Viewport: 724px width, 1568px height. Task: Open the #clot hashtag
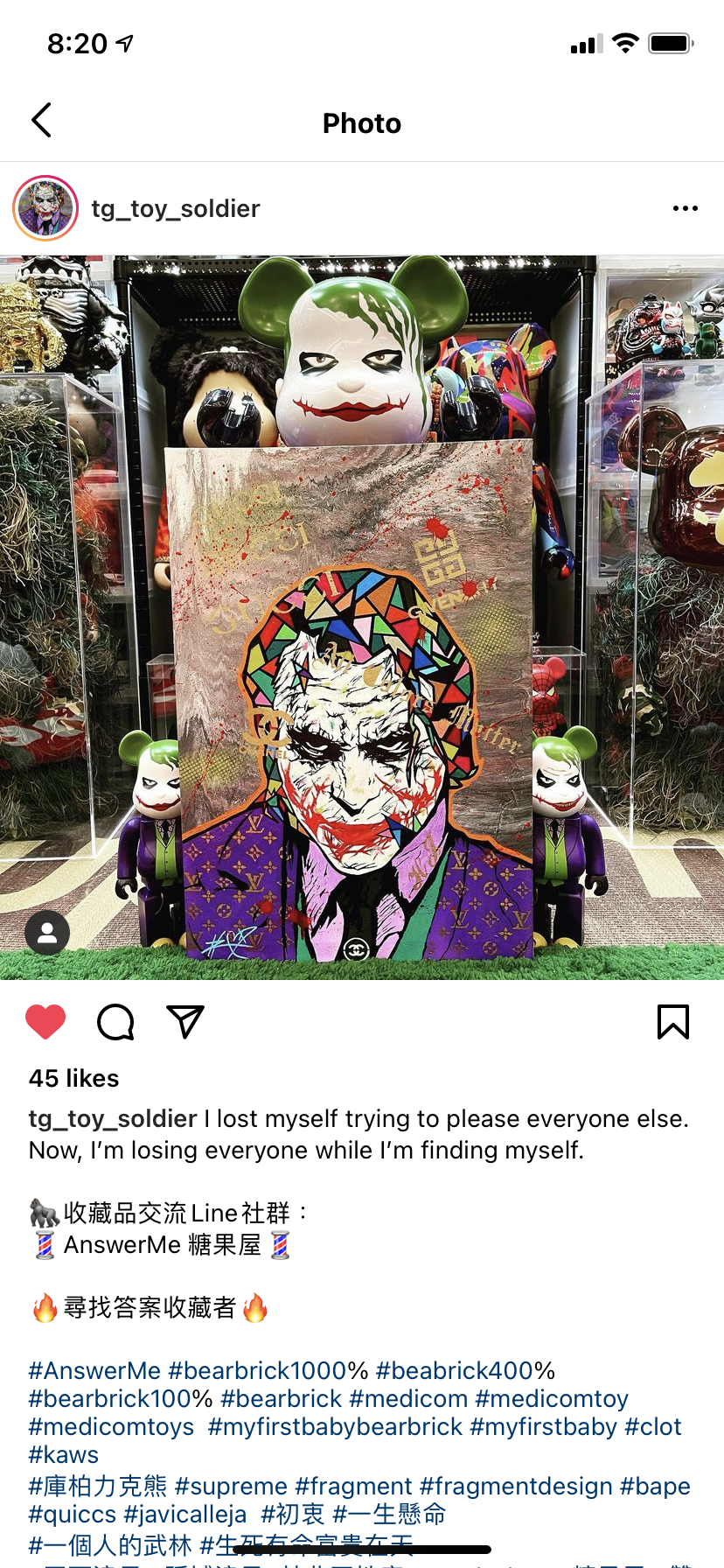652,1426
